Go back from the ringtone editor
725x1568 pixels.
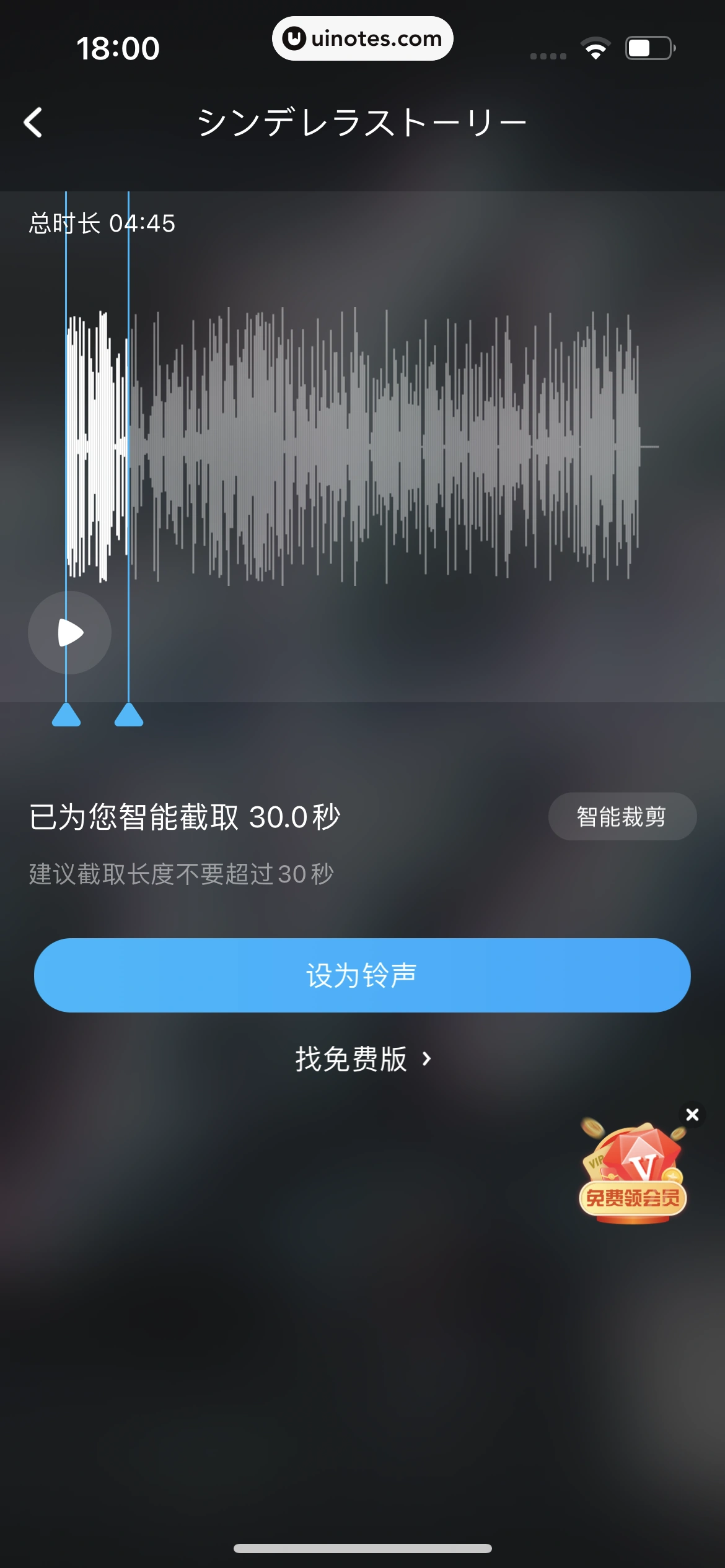pos(33,123)
